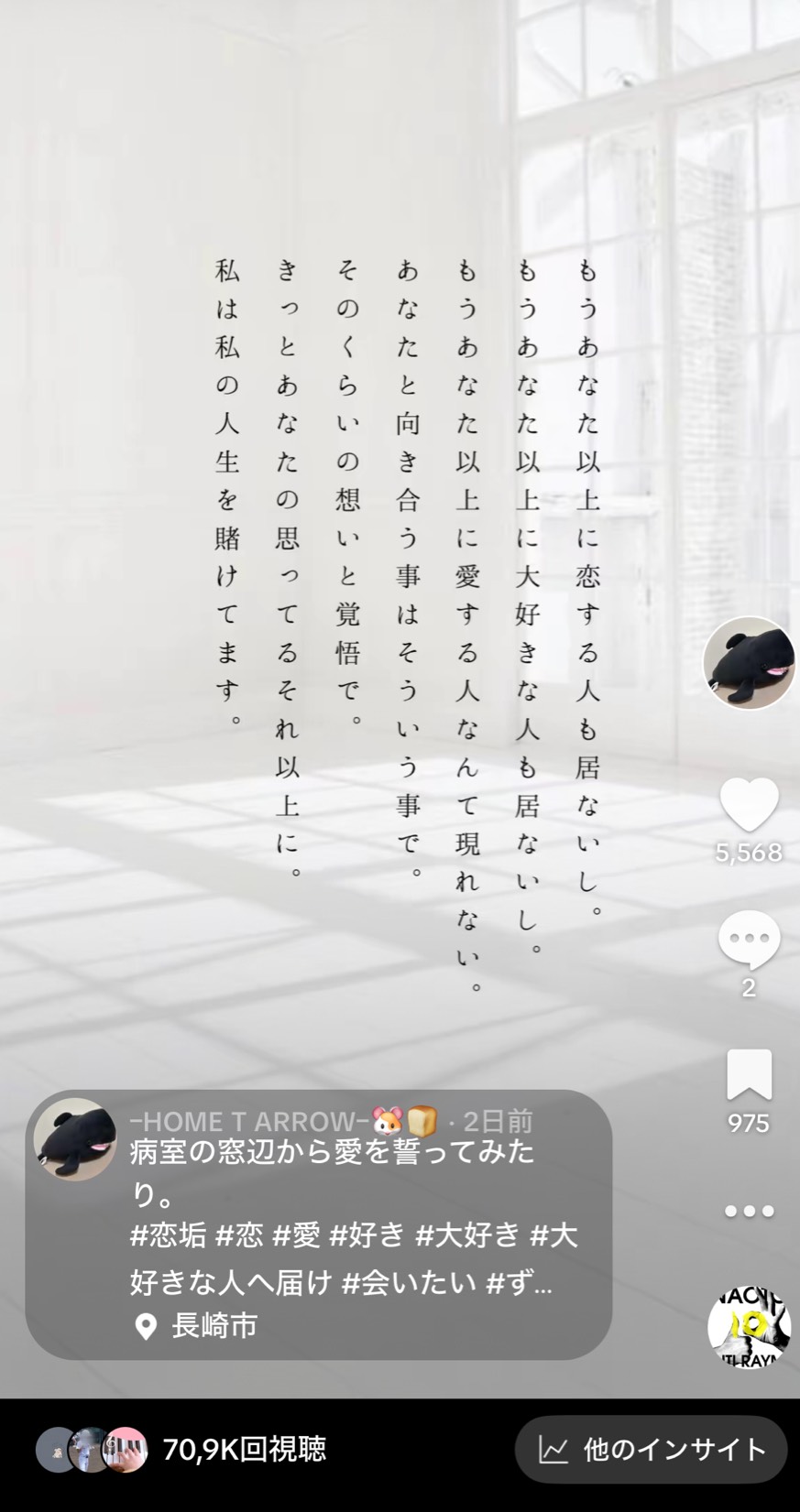
Task: Open the creator's profile avatar on the right
Action: (x=749, y=663)
